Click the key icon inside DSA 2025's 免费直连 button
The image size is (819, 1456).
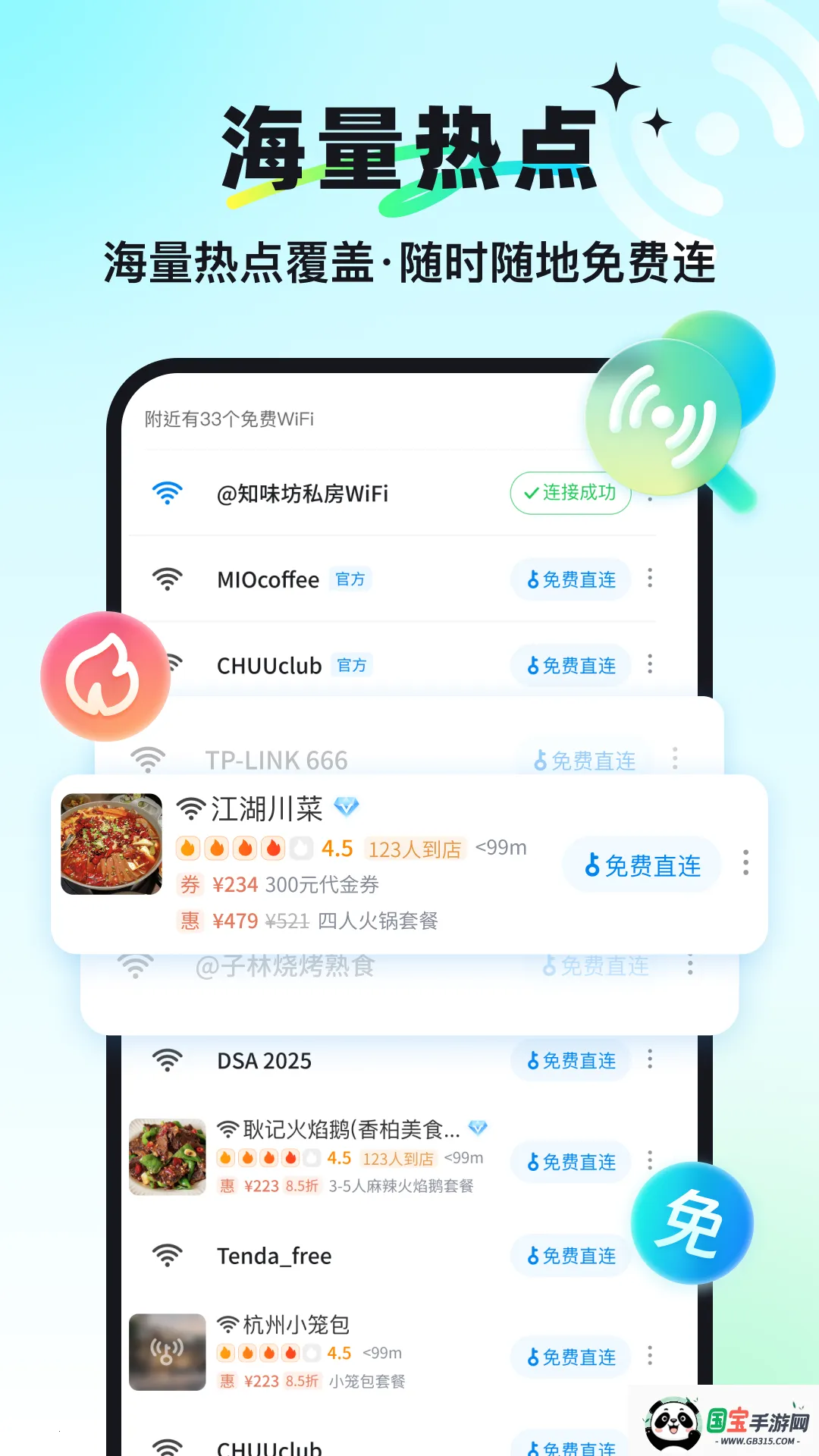click(x=535, y=1060)
